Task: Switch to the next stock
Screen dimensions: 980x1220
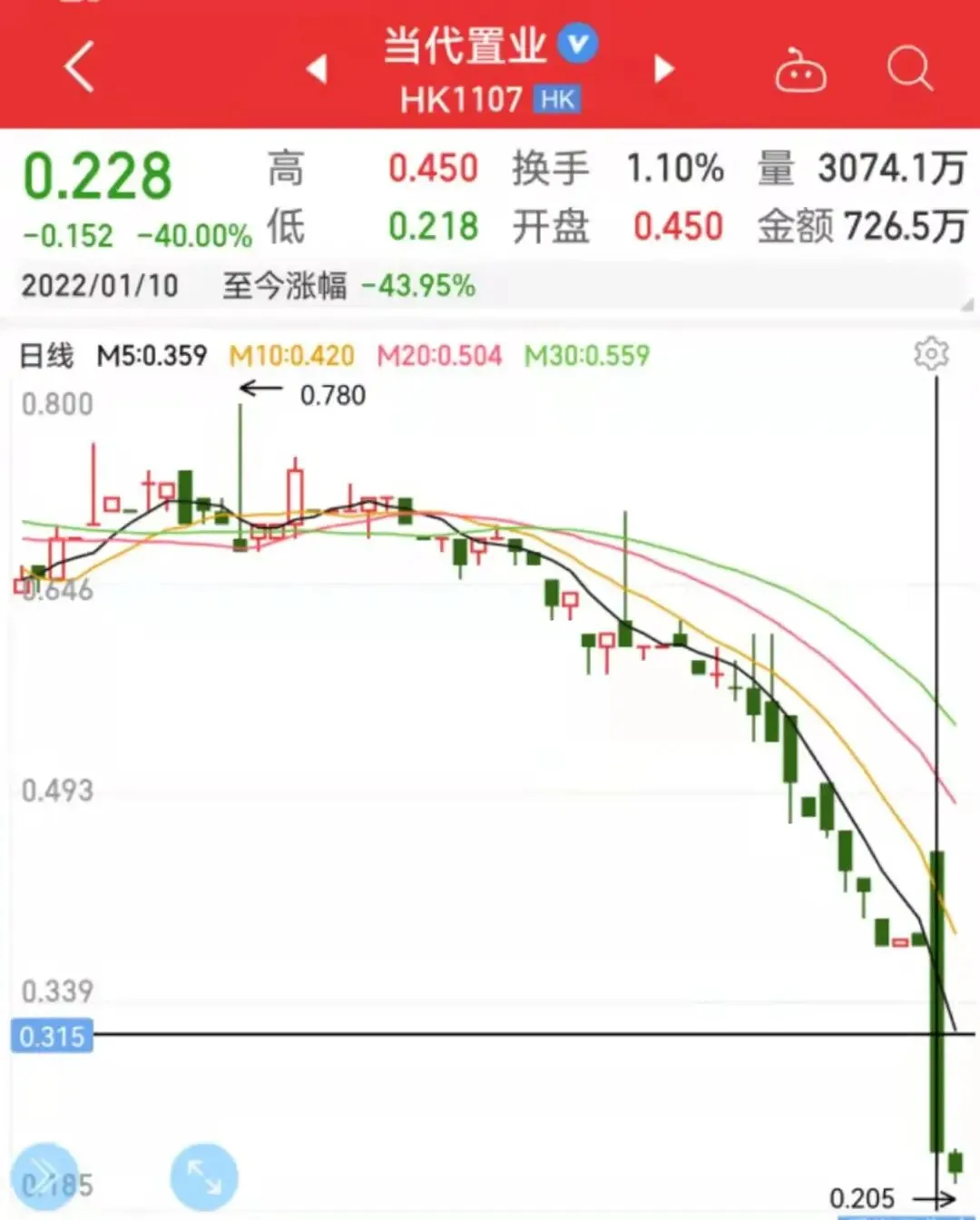Action: pyautogui.click(x=665, y=68)
